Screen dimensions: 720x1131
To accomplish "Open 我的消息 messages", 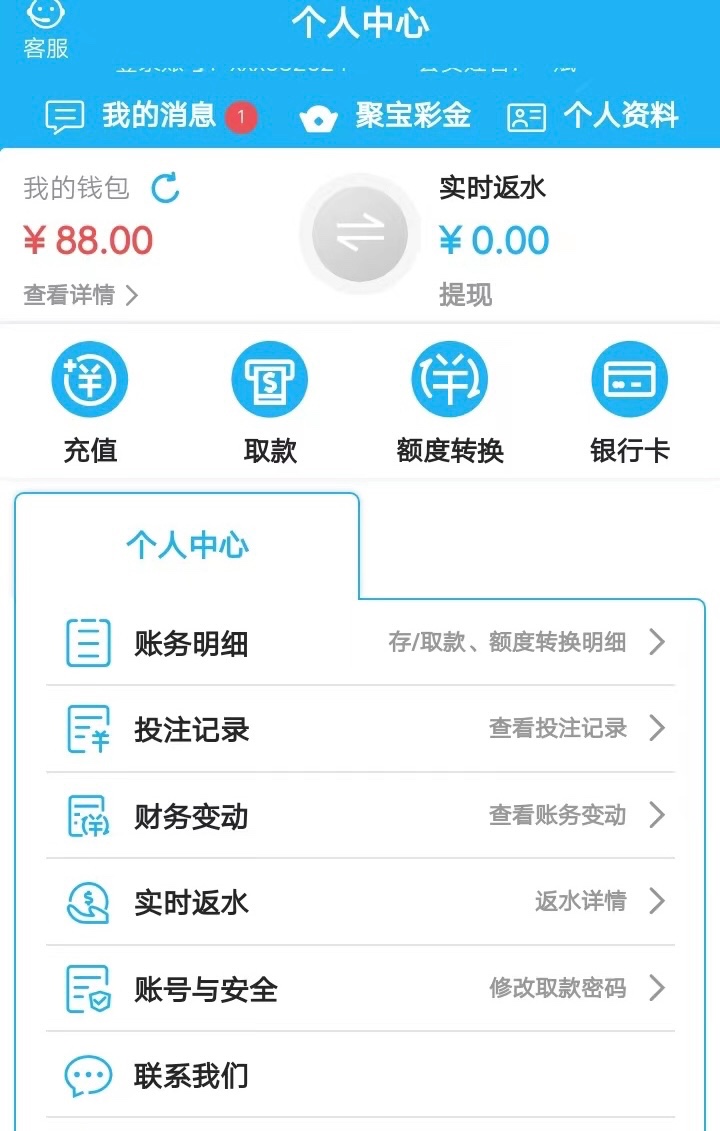I will (150, 116).
